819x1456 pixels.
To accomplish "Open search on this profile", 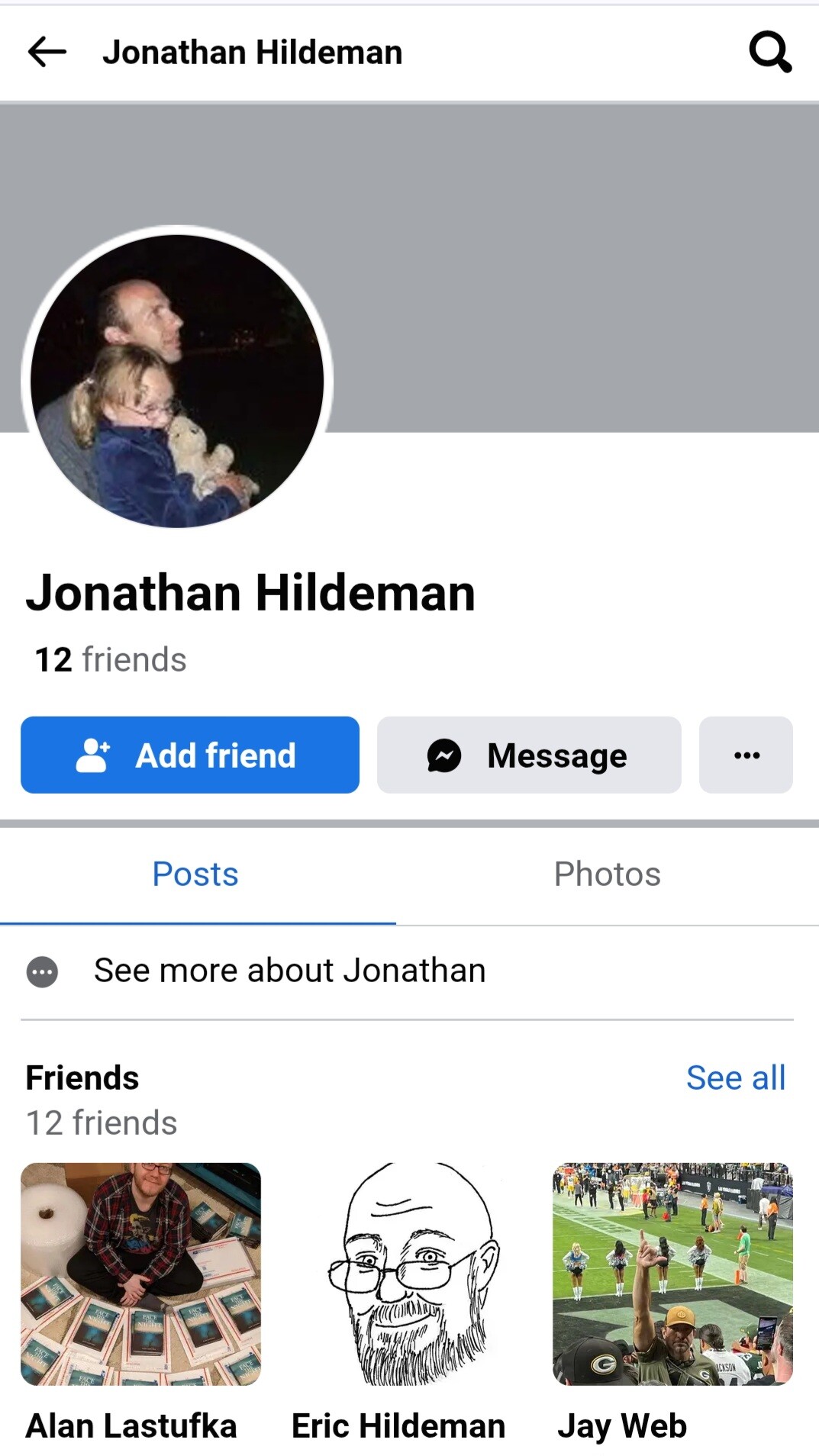I will [769, 52].
